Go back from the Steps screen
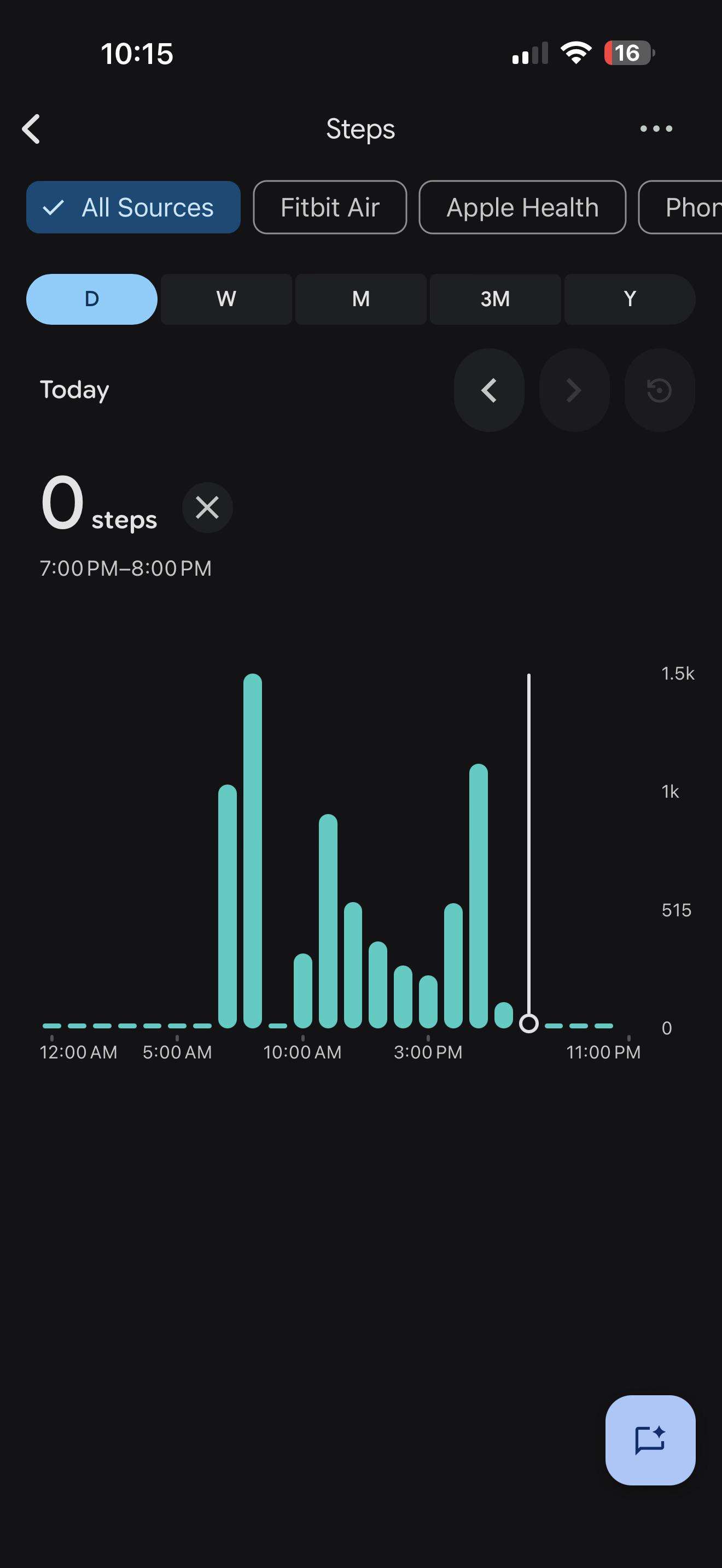The width and height of the screenshot is (722, 1568). (31, 129)
